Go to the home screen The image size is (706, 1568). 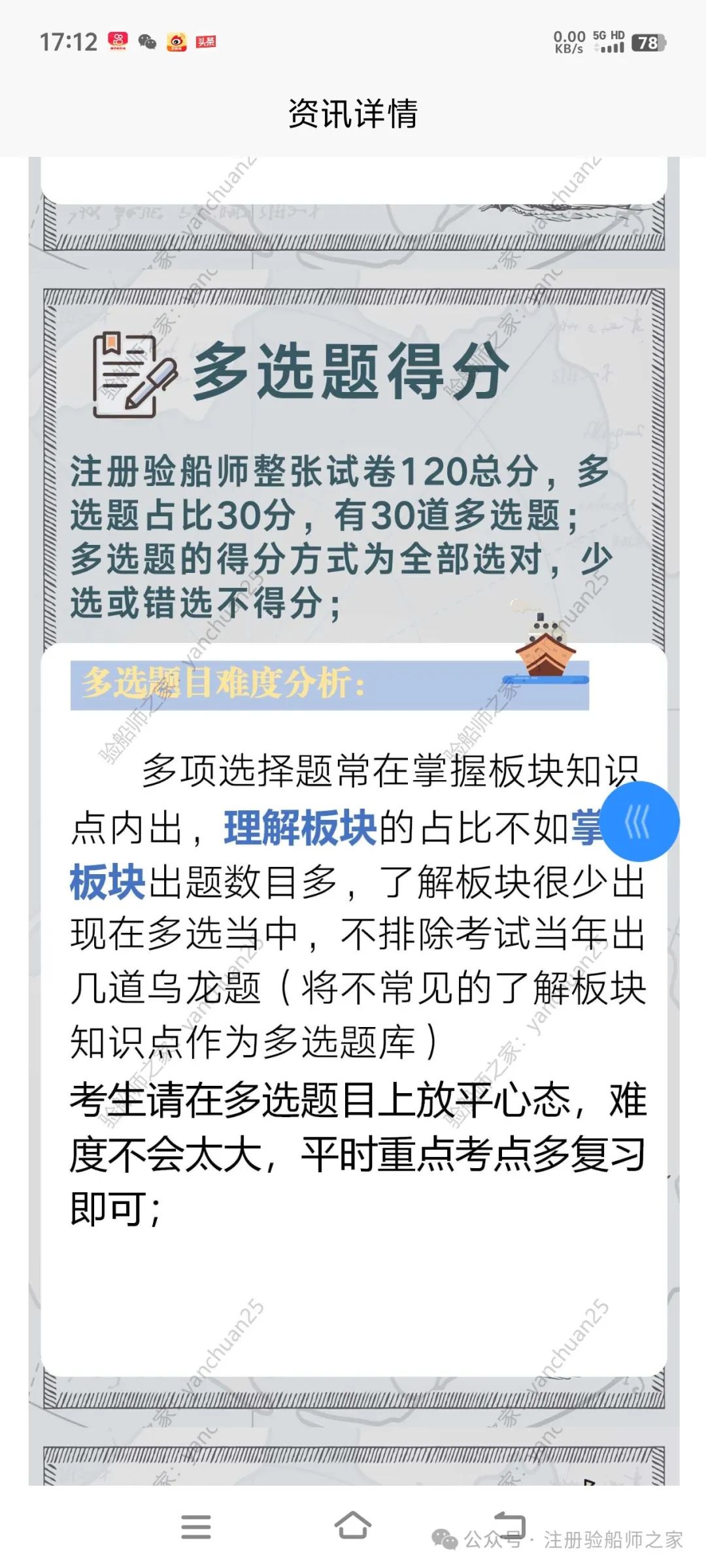pyautogui.click(x=353, y=1527)
